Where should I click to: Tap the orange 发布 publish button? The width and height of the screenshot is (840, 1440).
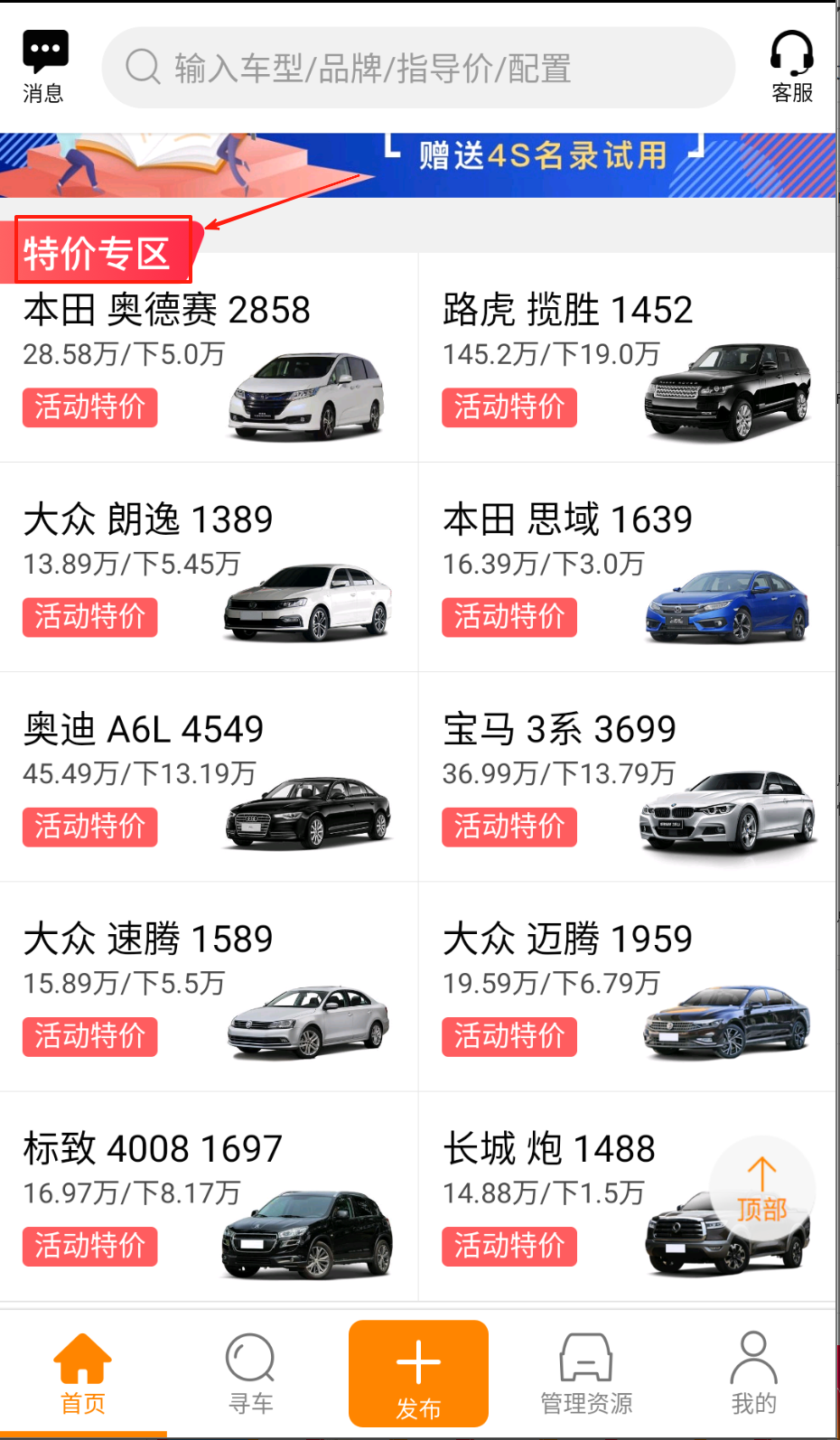[x=418, y=1373]
